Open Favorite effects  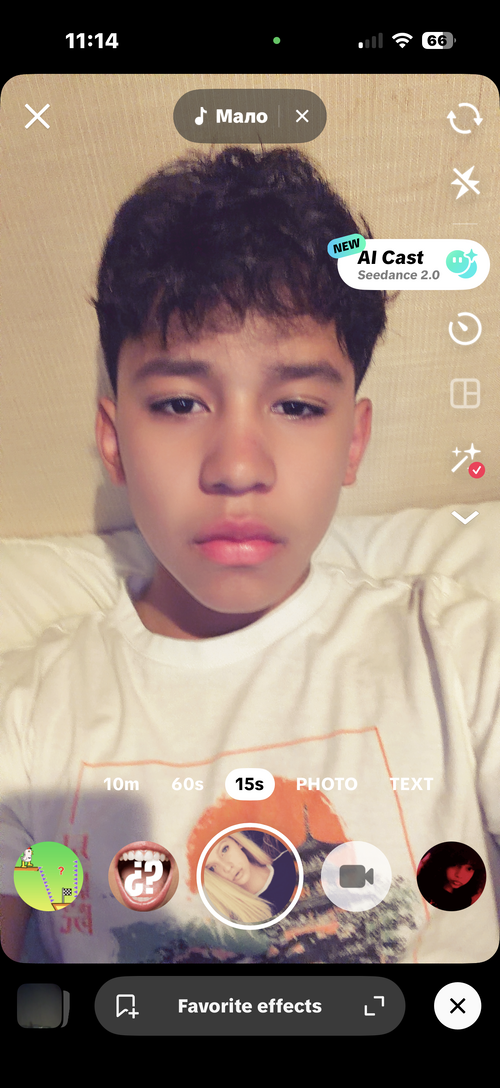(250, 1005)
